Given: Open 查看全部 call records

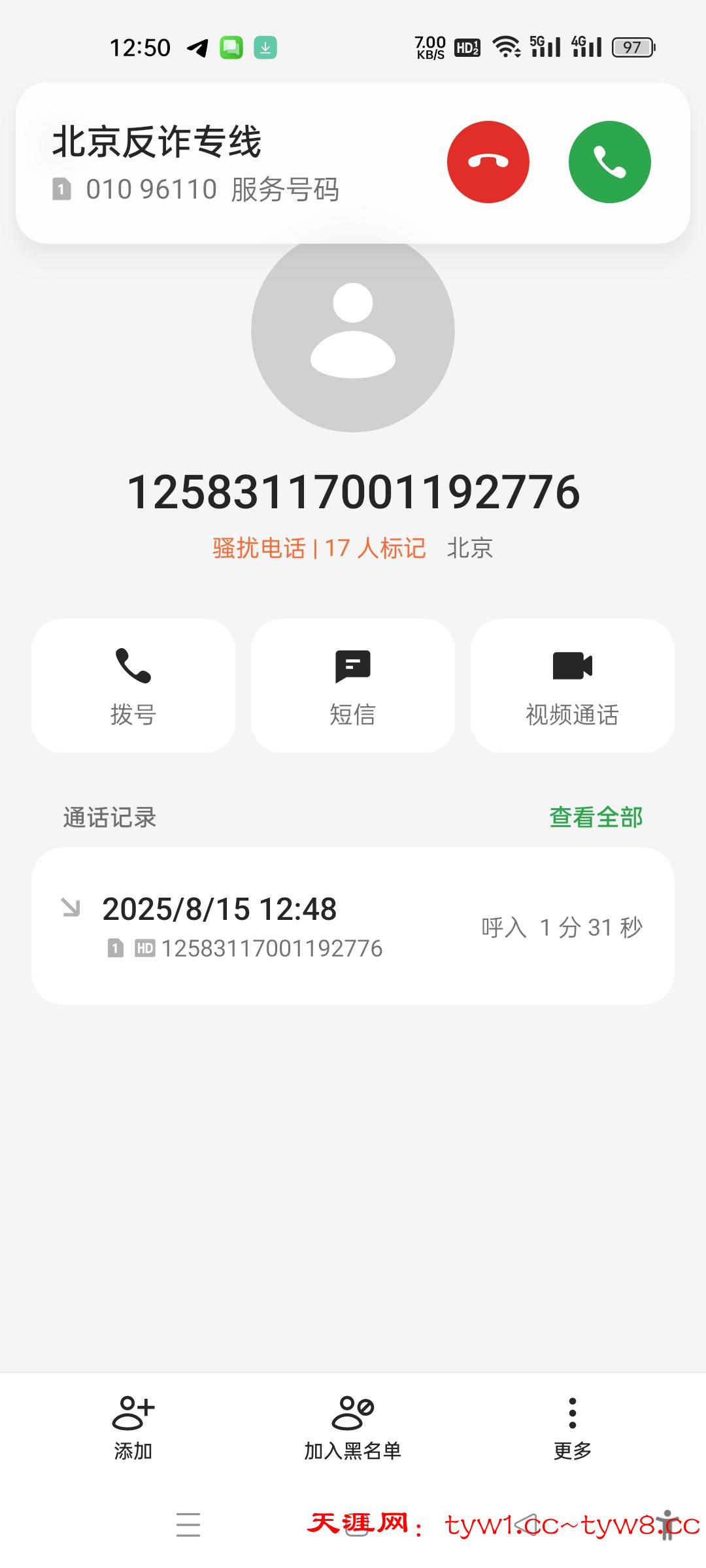Looking at the screenshot, I should (596, 817).
